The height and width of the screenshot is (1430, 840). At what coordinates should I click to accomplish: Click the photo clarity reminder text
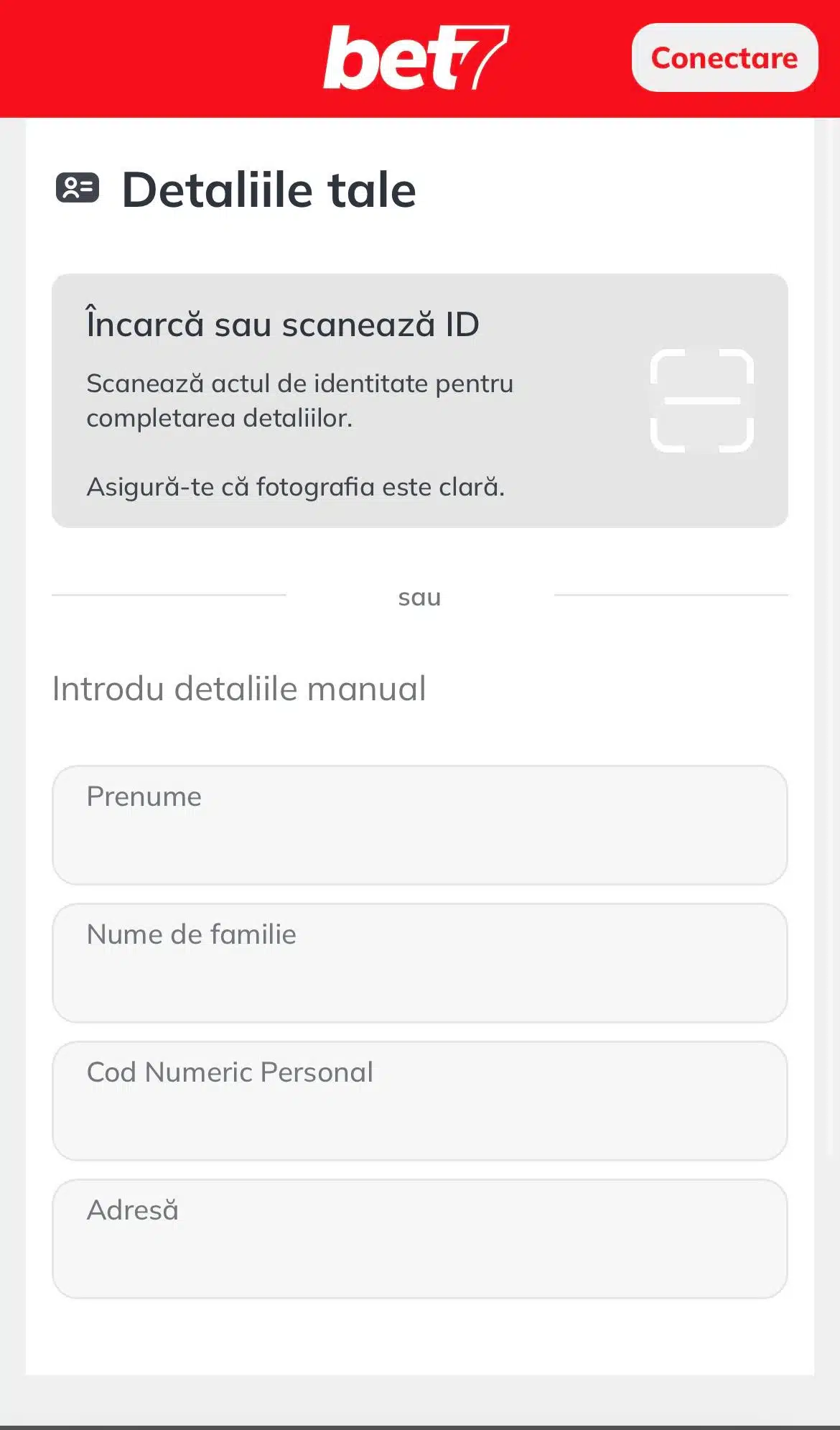click(x=296, y=487)
